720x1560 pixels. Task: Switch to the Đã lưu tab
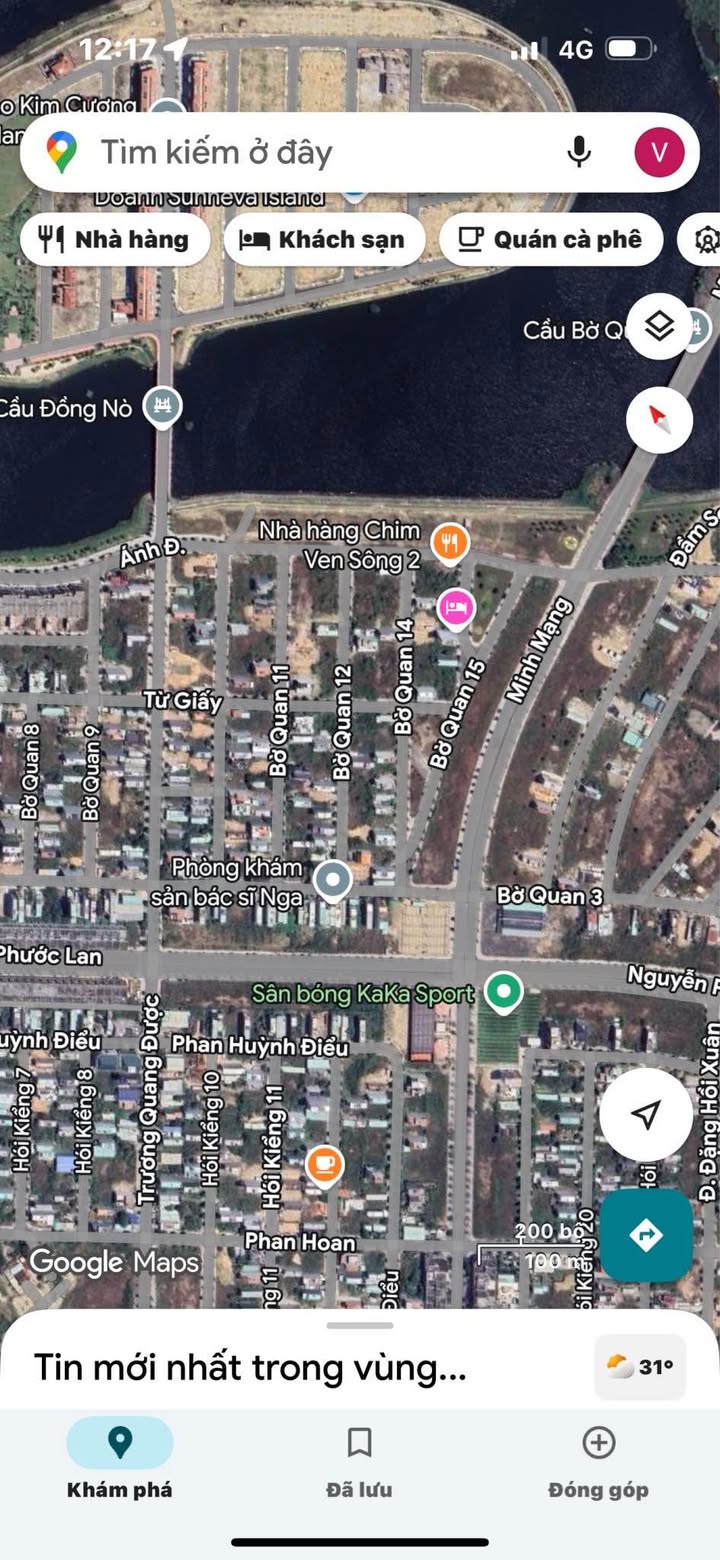[359, 1462]
